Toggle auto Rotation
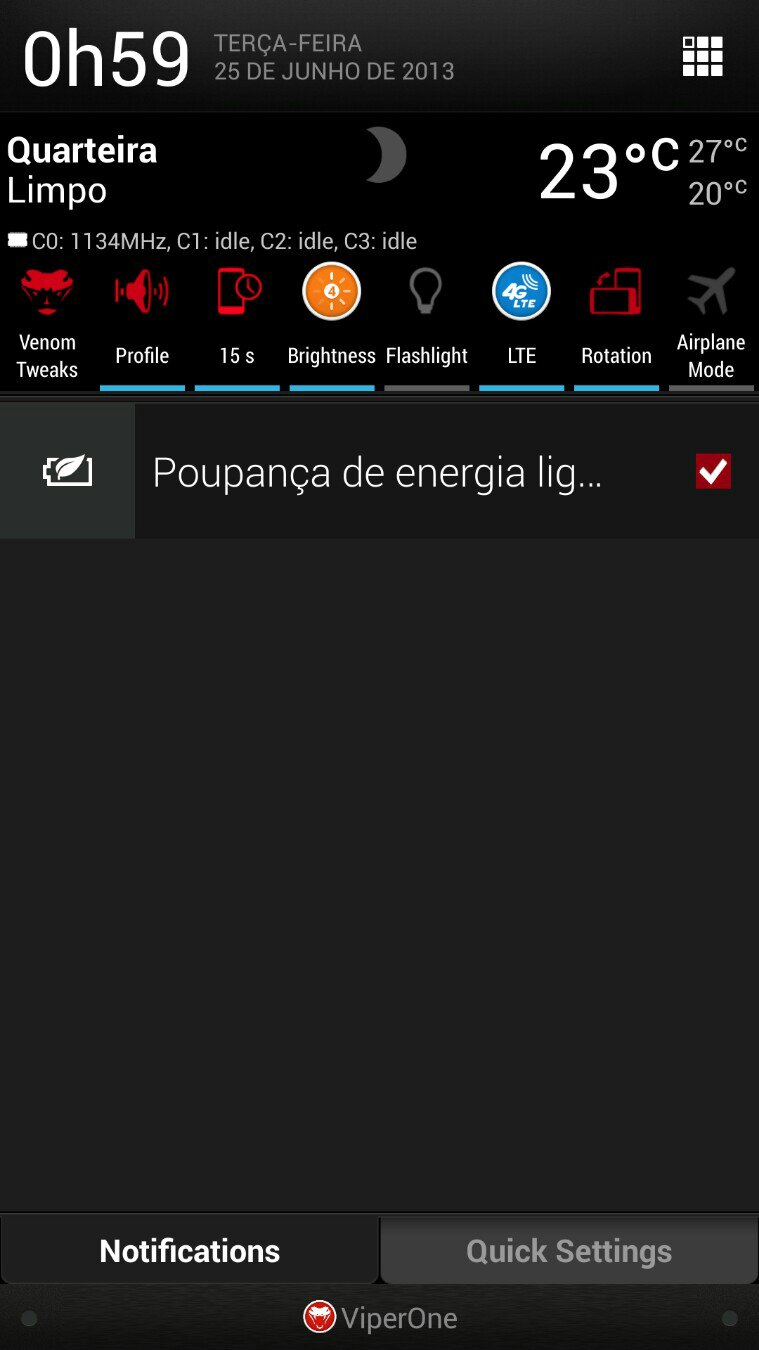The image size is (759, 1350). click(x=616, y=324)
